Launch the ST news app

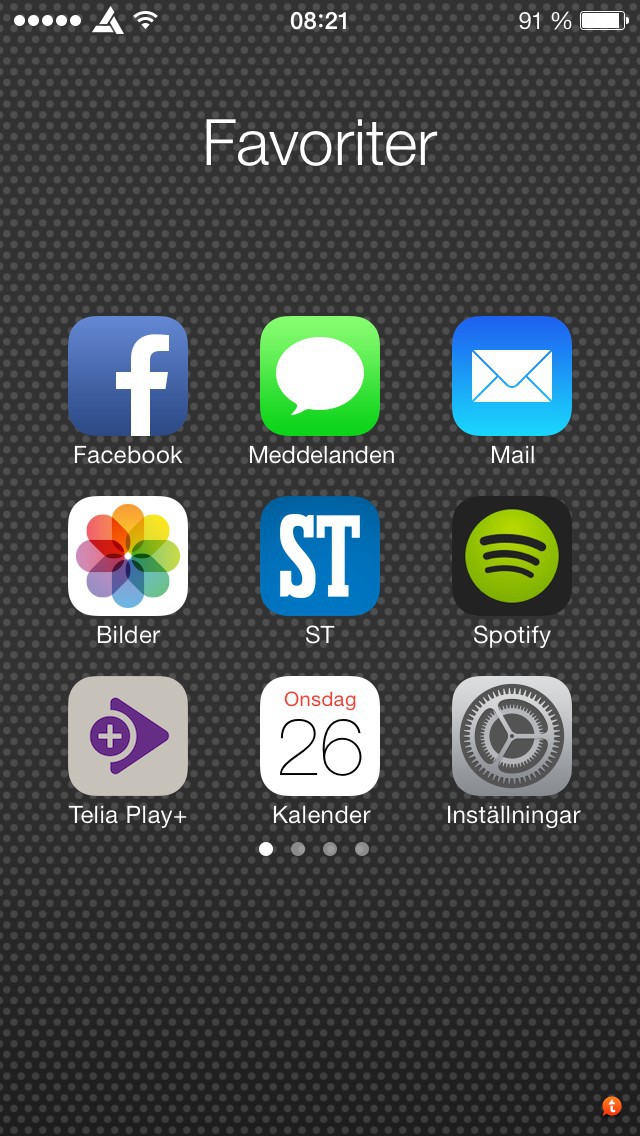(x=320, y=556)
